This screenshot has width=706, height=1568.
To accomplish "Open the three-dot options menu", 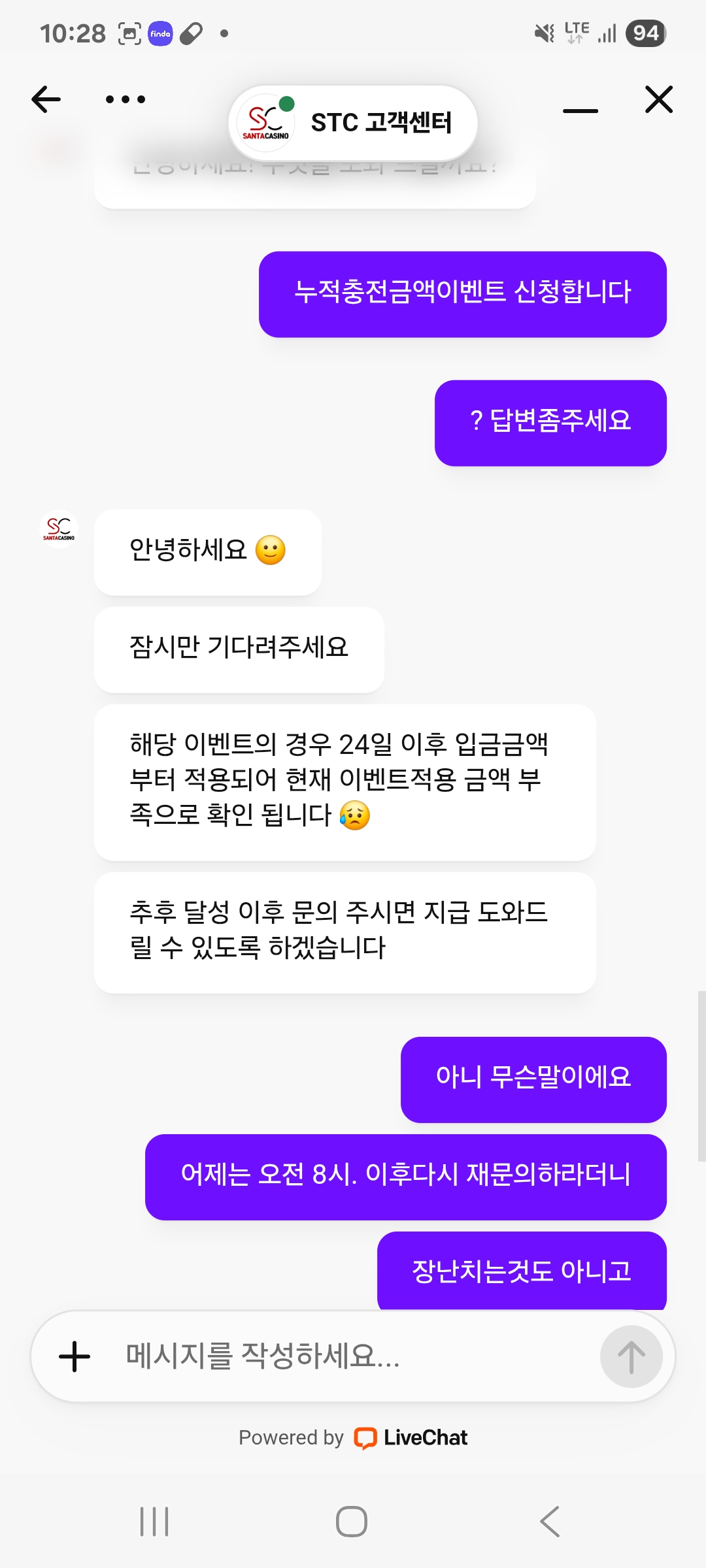I will click(126, 99).
